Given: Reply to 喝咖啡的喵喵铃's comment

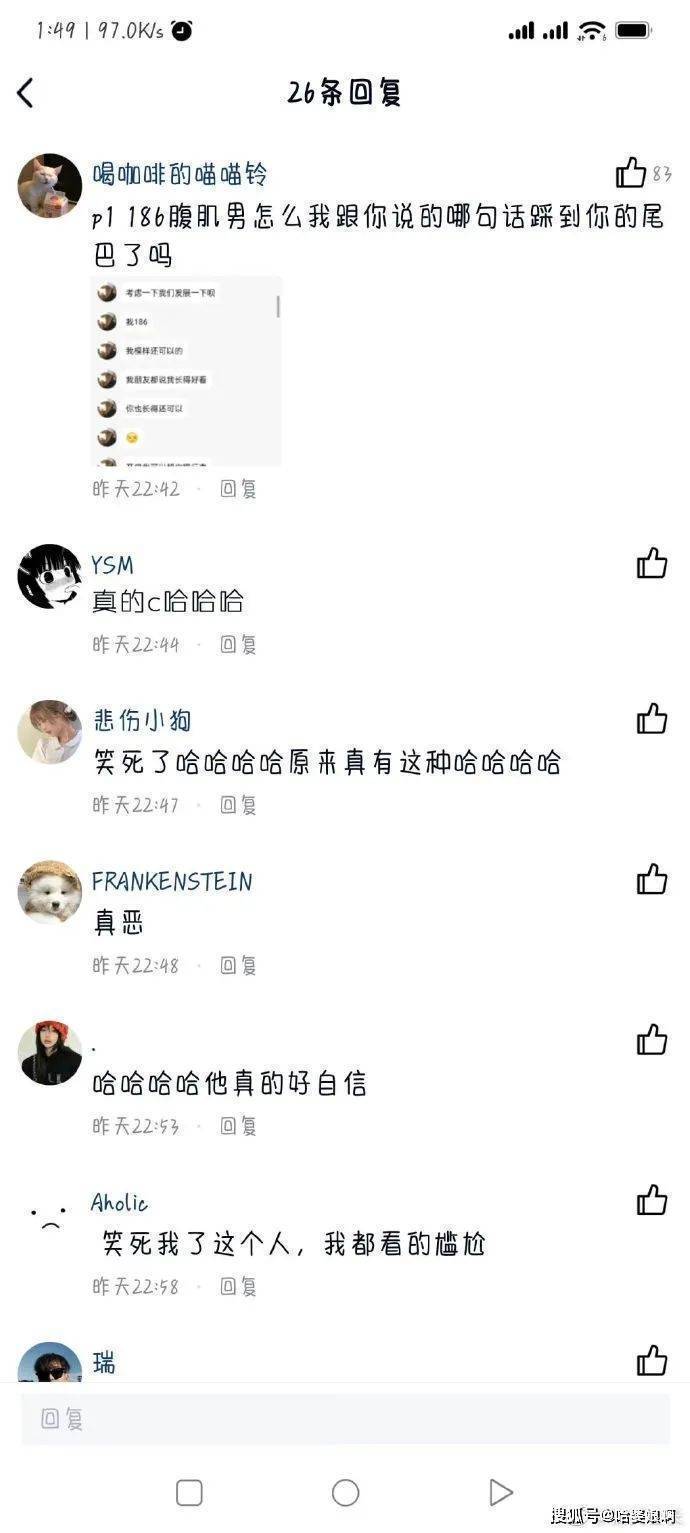Looking at the screenshot, I should (239, 489).
